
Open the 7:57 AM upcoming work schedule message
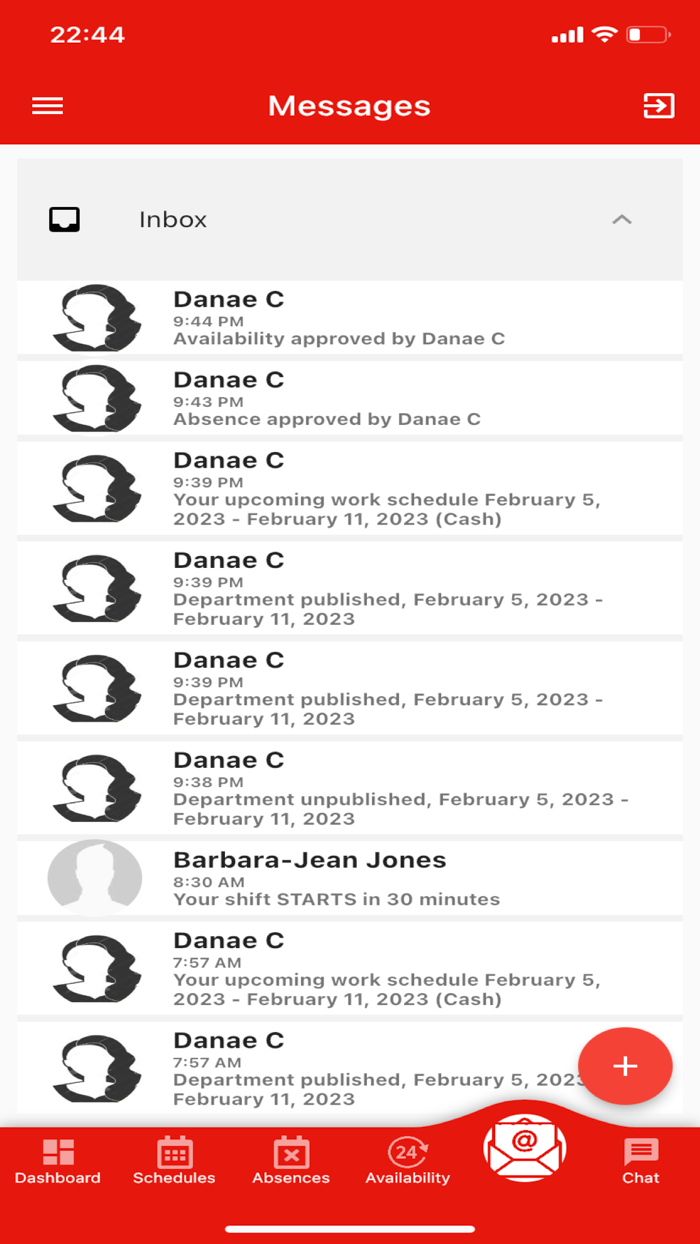[x=350, y=968]
